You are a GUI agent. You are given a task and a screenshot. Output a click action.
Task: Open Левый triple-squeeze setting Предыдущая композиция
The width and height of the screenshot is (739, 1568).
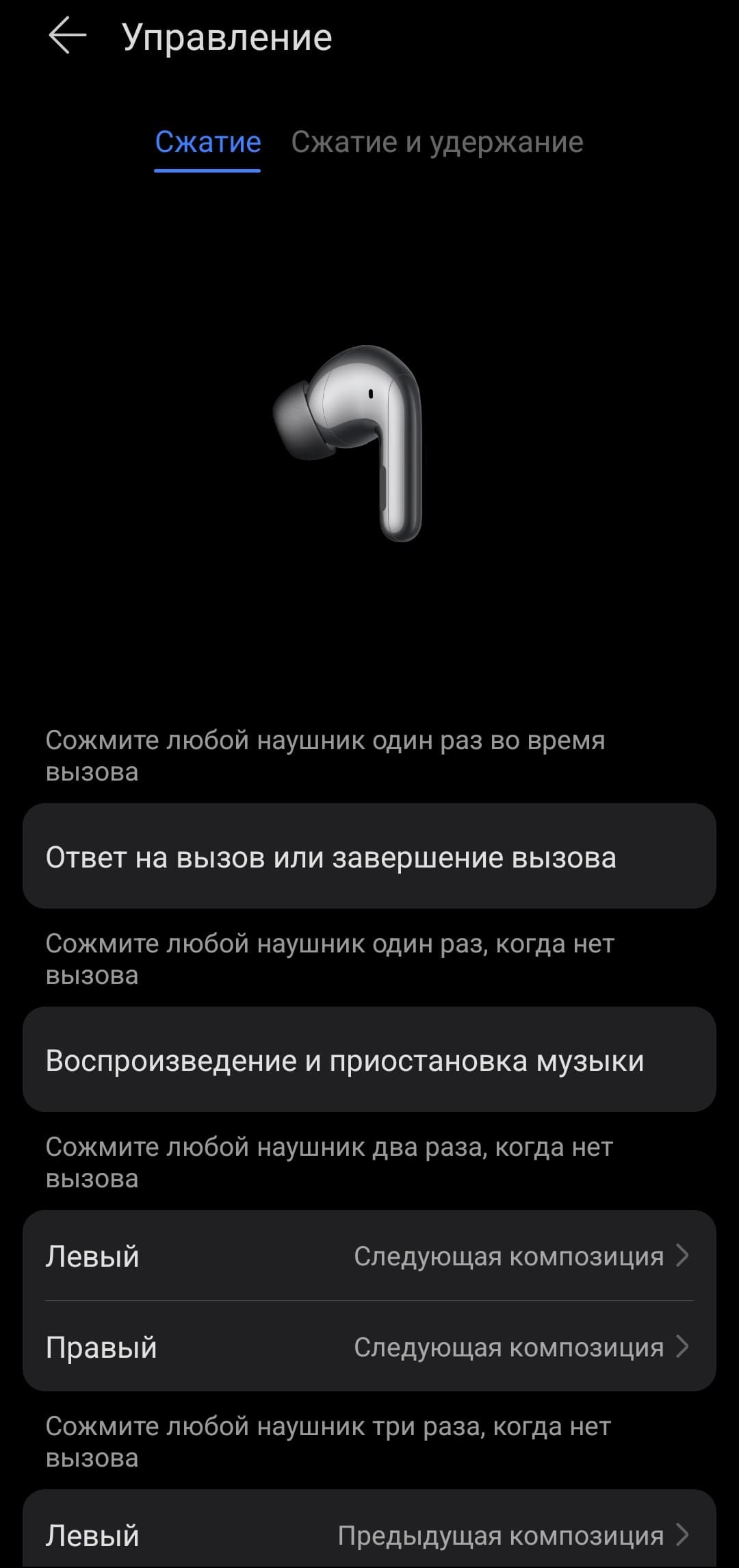click(x=369, y=1535)
